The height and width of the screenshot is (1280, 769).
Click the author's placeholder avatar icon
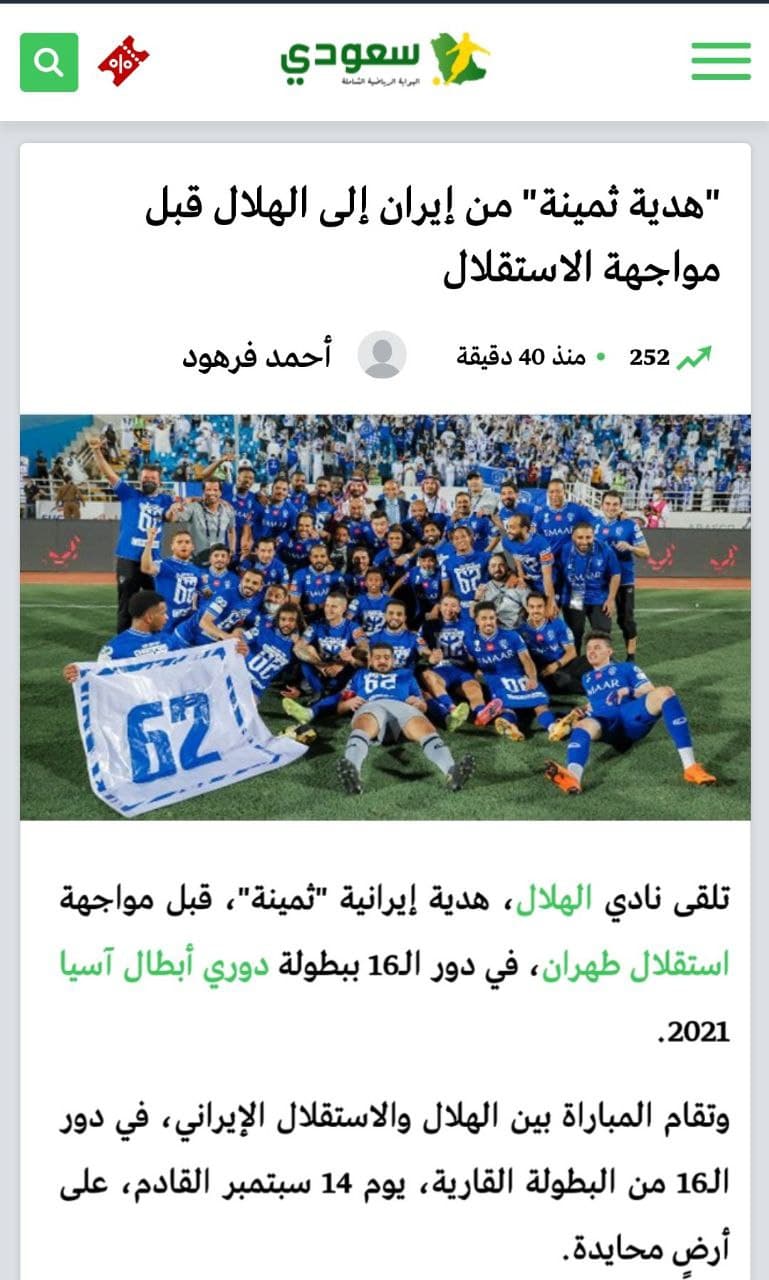pos(380,356)
